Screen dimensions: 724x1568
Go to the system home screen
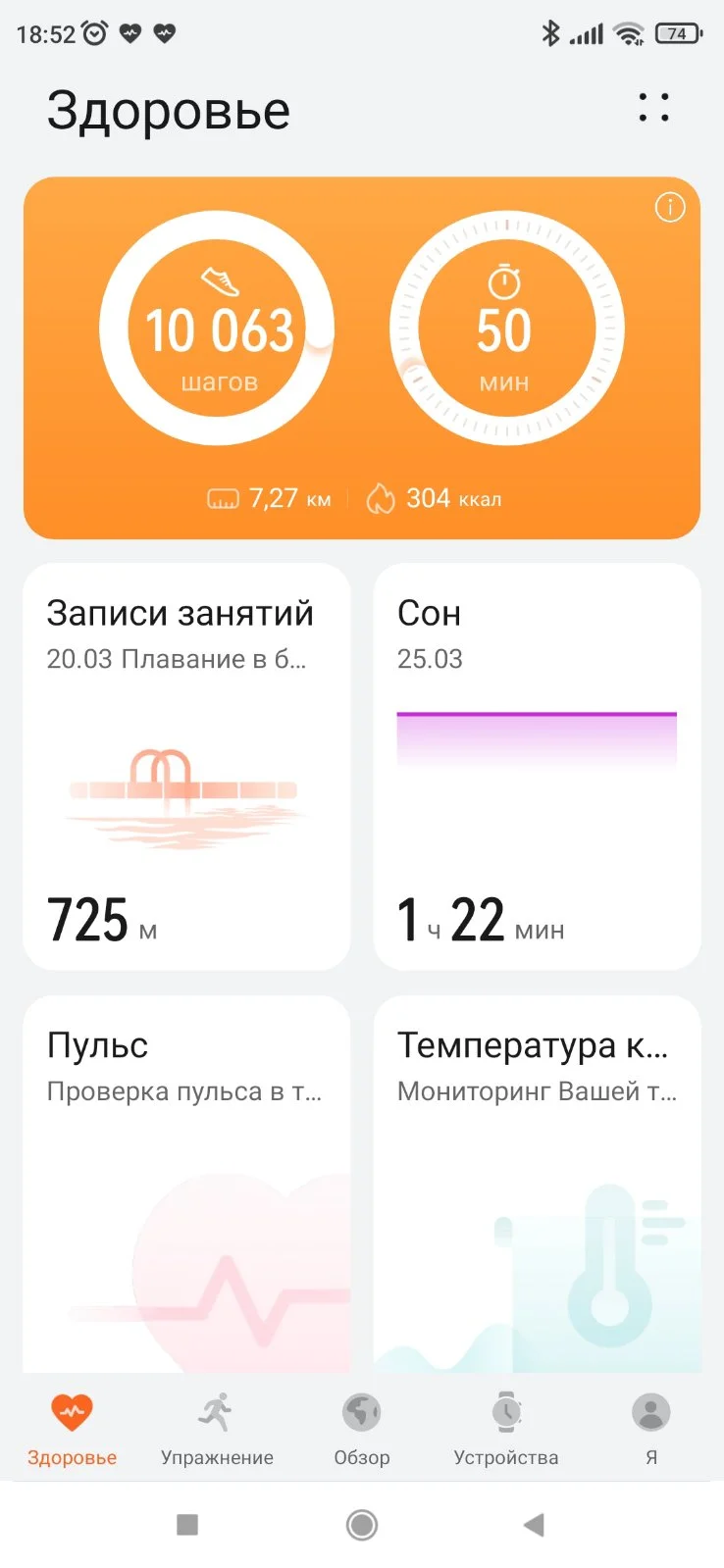point(362,1524)
